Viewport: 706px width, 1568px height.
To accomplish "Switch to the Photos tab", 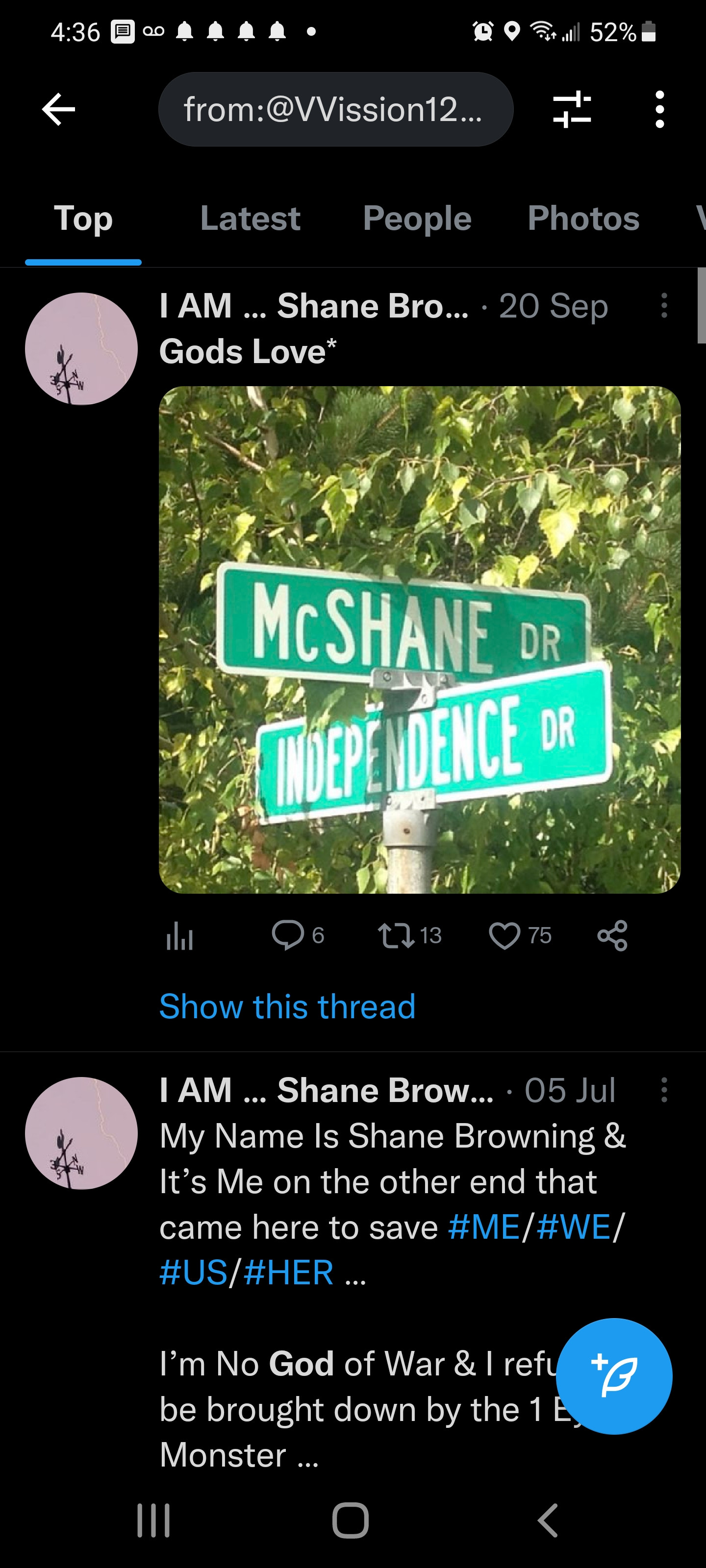I will [x=583, y=219].
